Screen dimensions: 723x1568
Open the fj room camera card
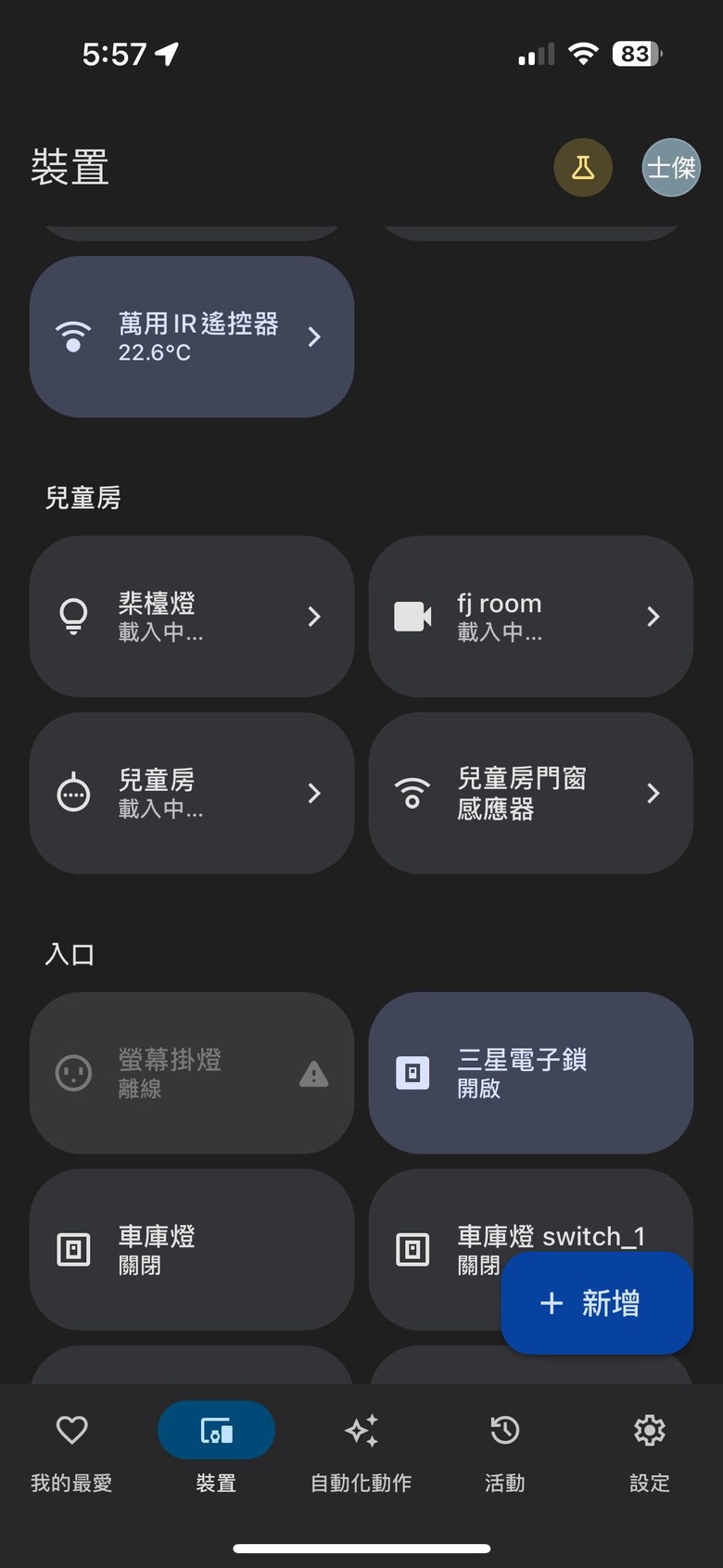tap(531, 617)
